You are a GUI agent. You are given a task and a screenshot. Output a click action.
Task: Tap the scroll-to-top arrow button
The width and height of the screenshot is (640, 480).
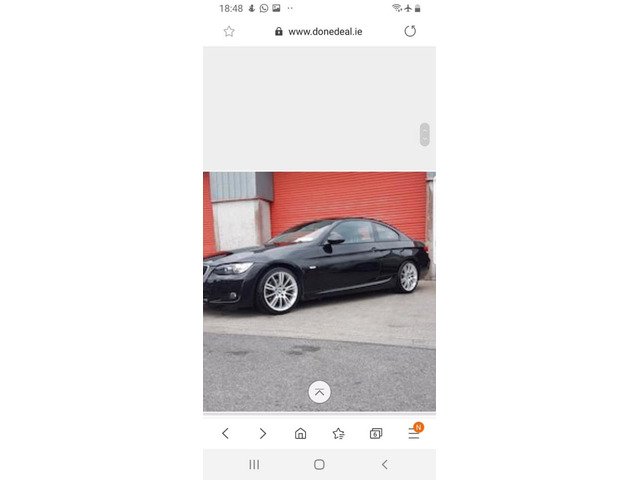pos(319,392)
